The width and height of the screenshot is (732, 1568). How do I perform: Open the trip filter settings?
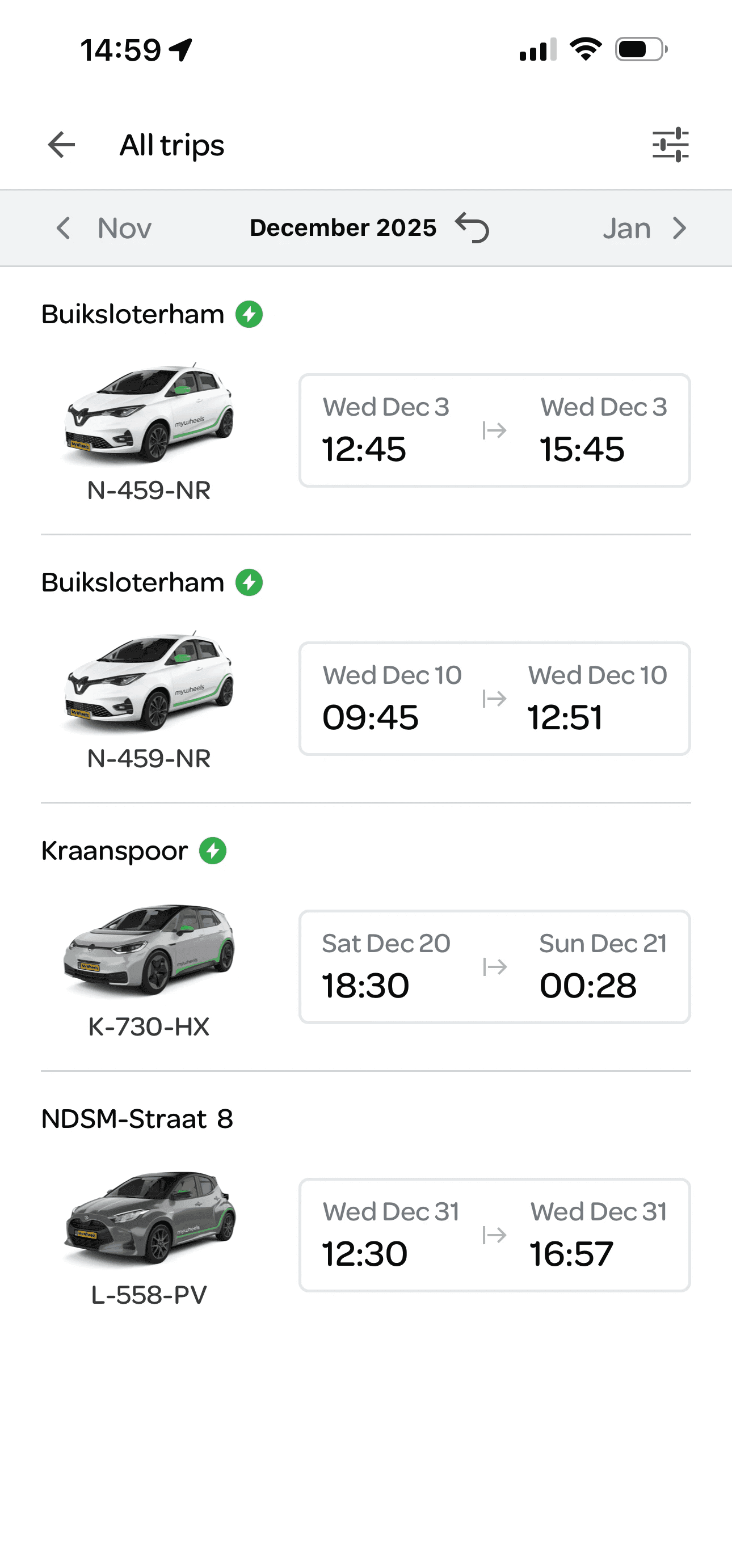point(671,145)
